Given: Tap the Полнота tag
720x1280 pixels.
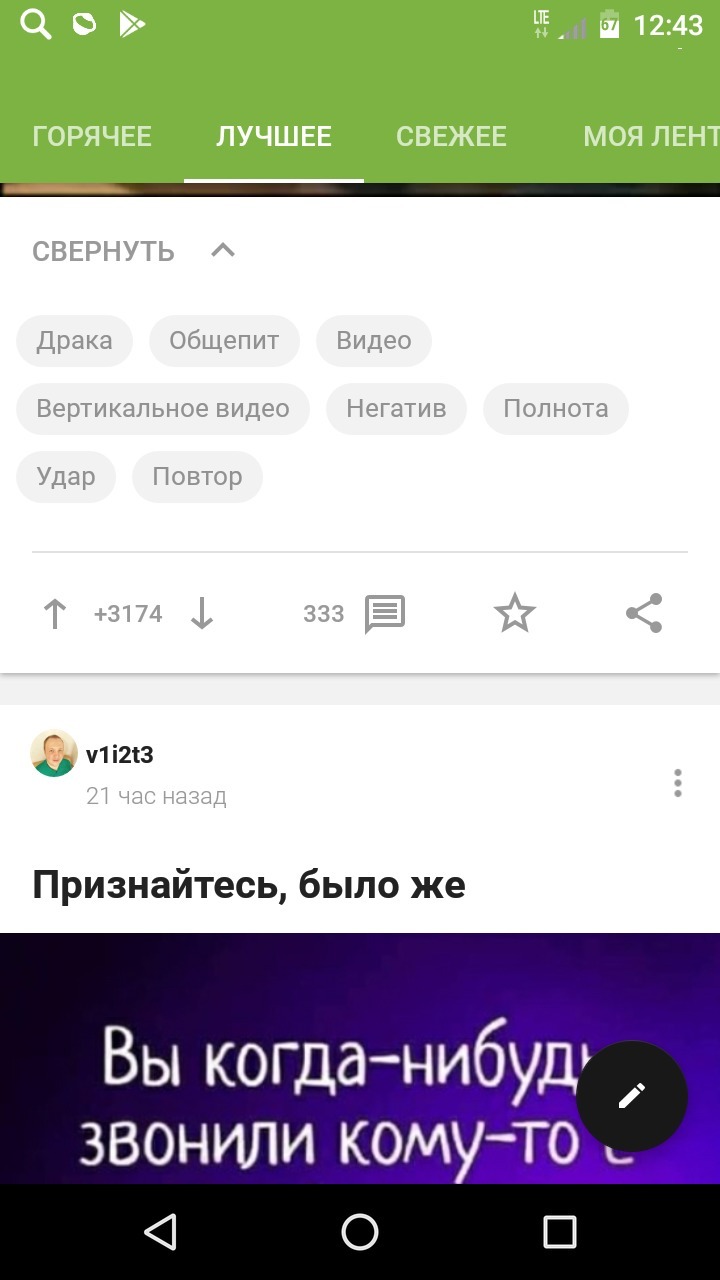Looking at the screenshot, I should pos(556,409).
